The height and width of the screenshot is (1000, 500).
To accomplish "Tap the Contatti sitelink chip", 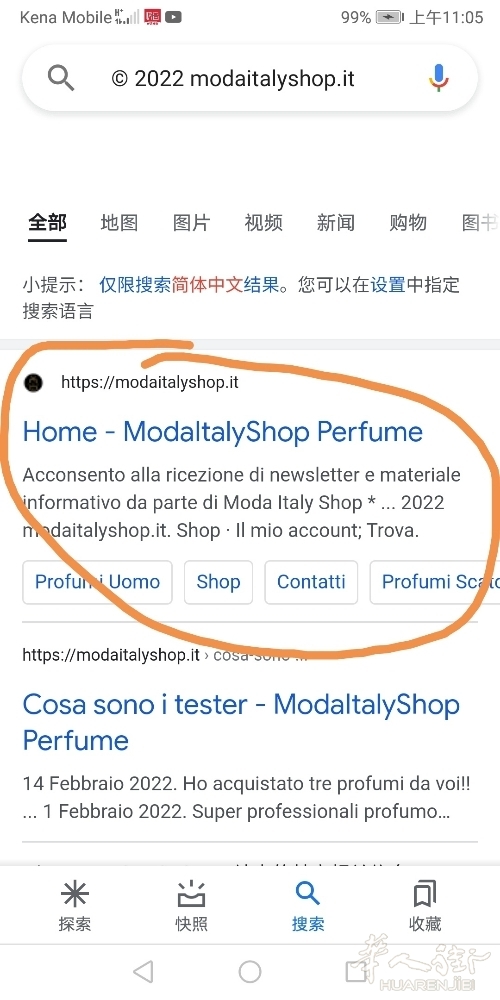I will coord(311,582).
